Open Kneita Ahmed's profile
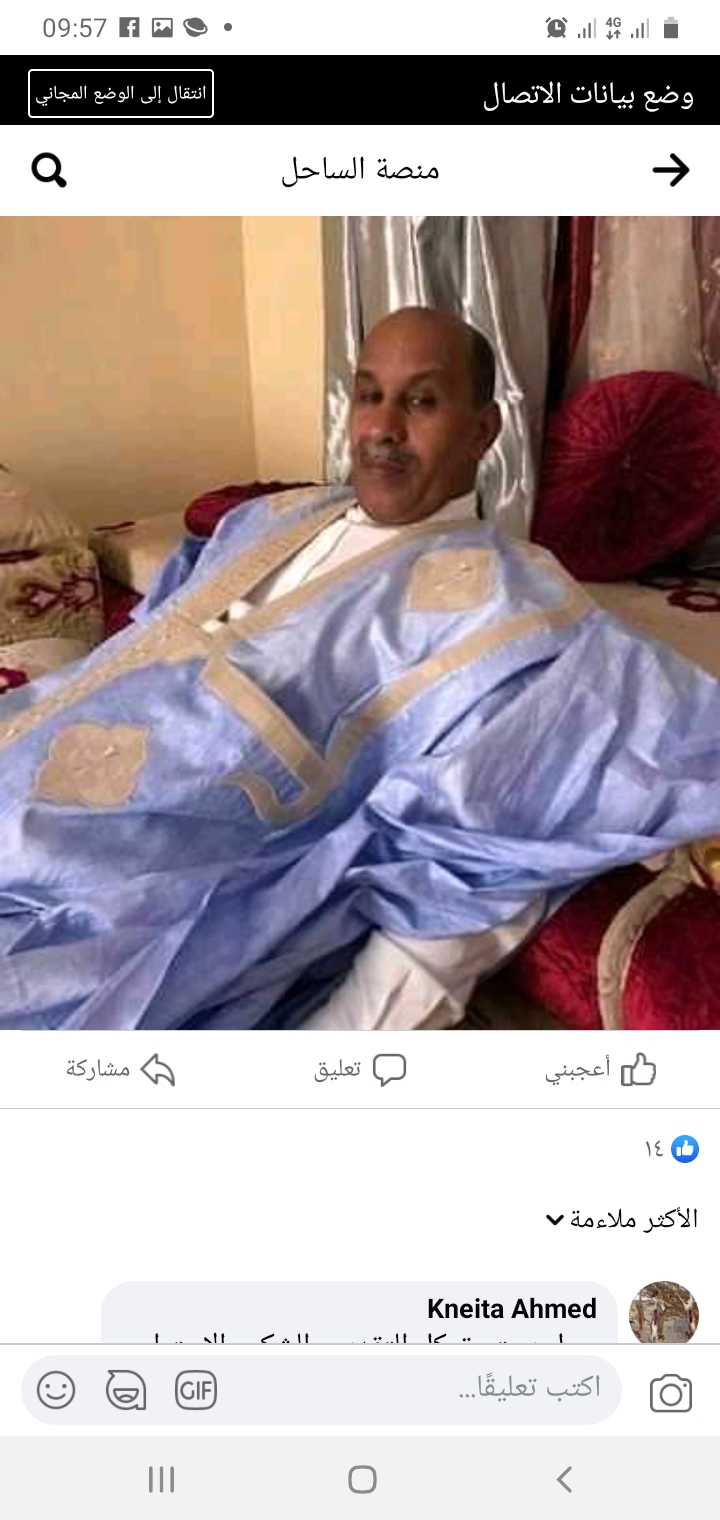The height and width of the screenshot is (1520, 720). (x=512, y=1308)
